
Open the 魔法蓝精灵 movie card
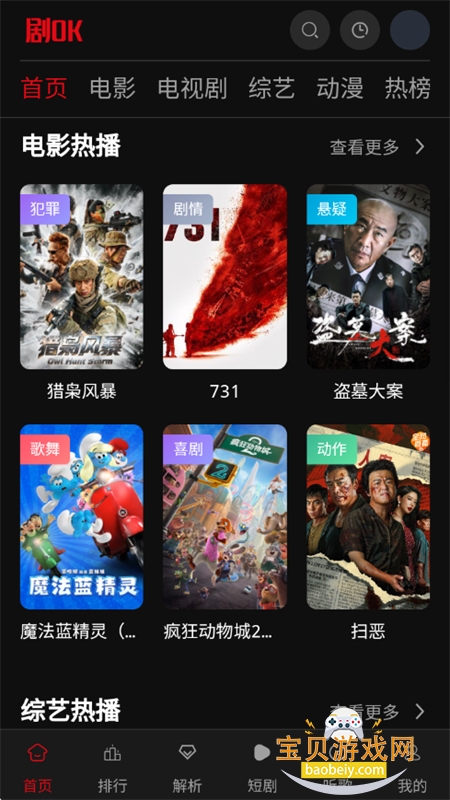82,533
